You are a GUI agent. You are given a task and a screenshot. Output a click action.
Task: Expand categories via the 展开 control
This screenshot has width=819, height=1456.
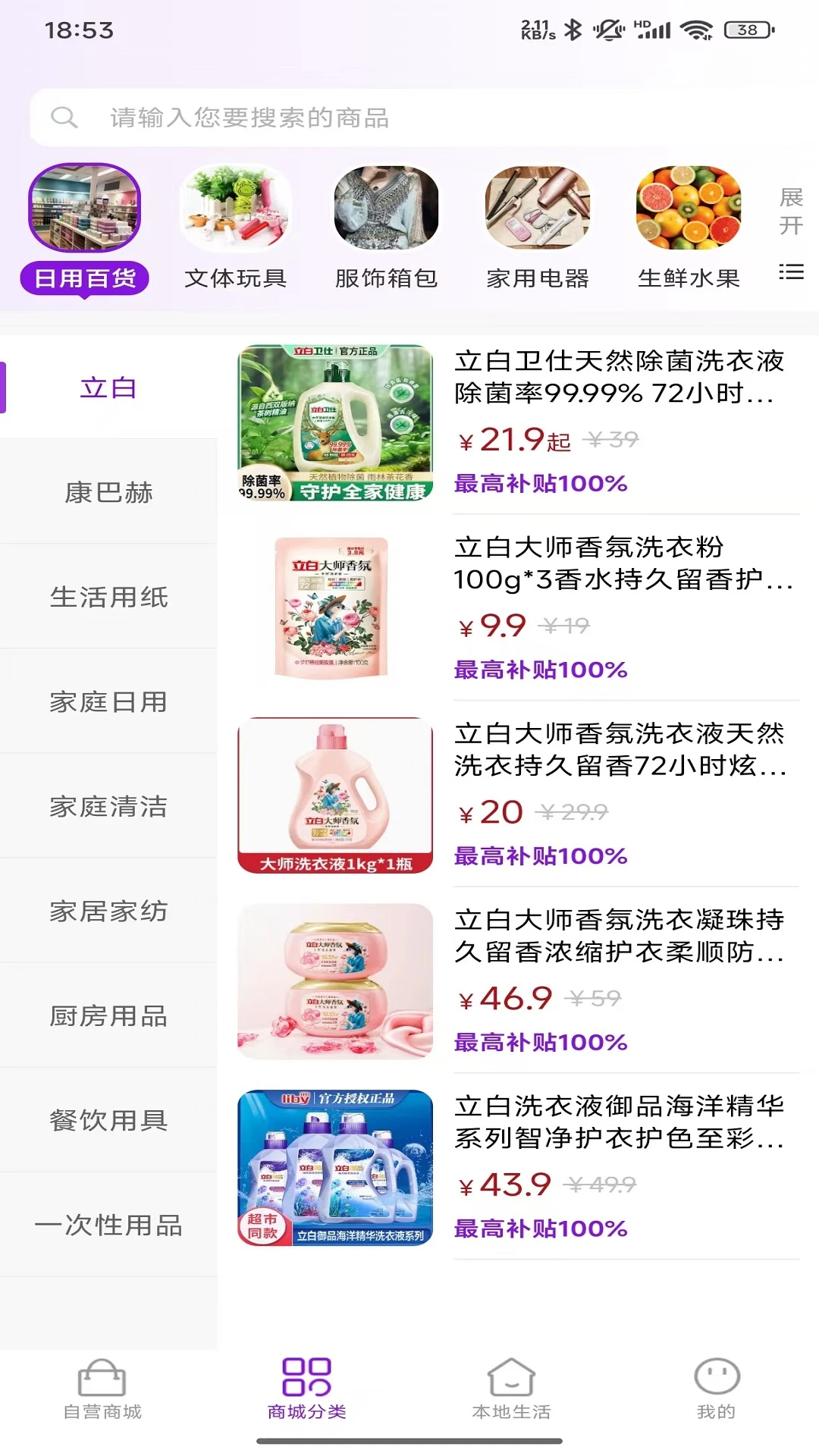pyautogui.click(x=790, y=211)
